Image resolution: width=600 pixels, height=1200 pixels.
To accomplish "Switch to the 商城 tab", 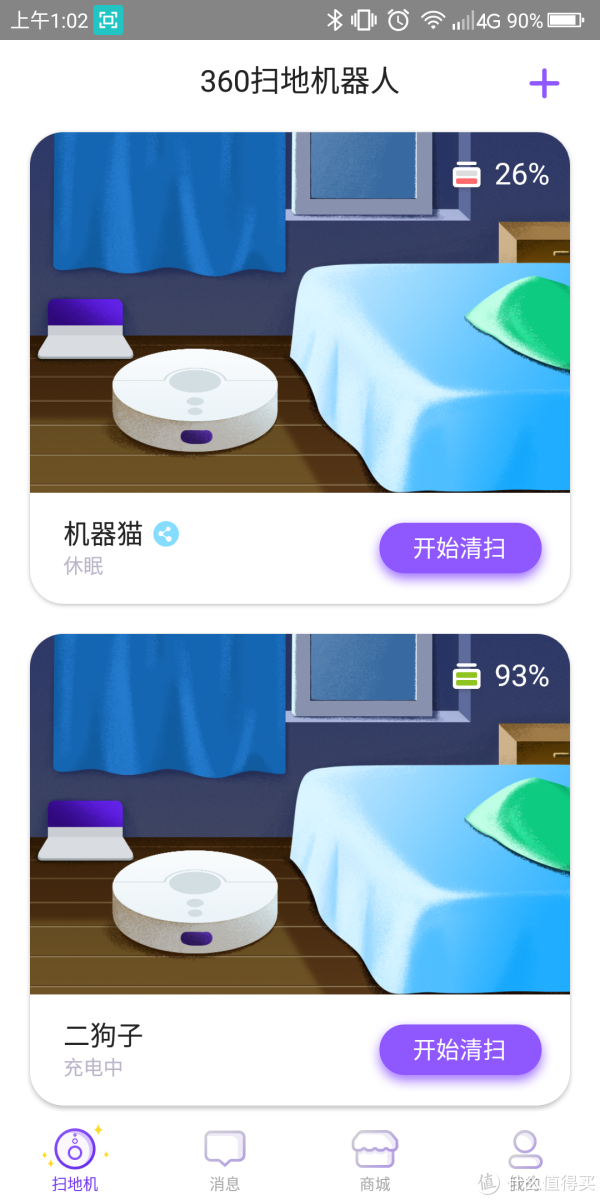I will [375, 1160].
